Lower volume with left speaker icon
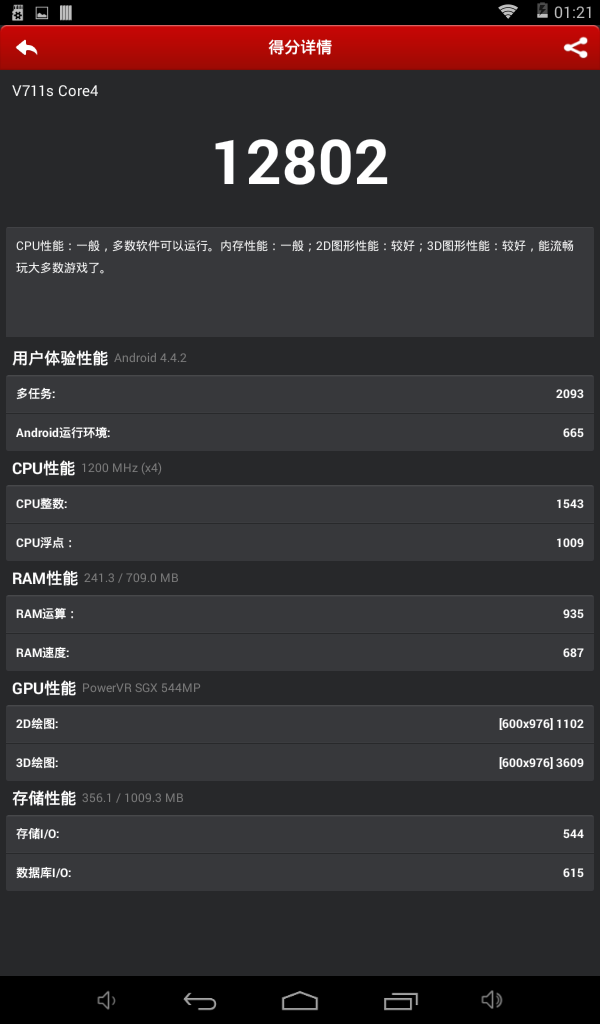600x1024 pixels. click(x=106, y=1000)
